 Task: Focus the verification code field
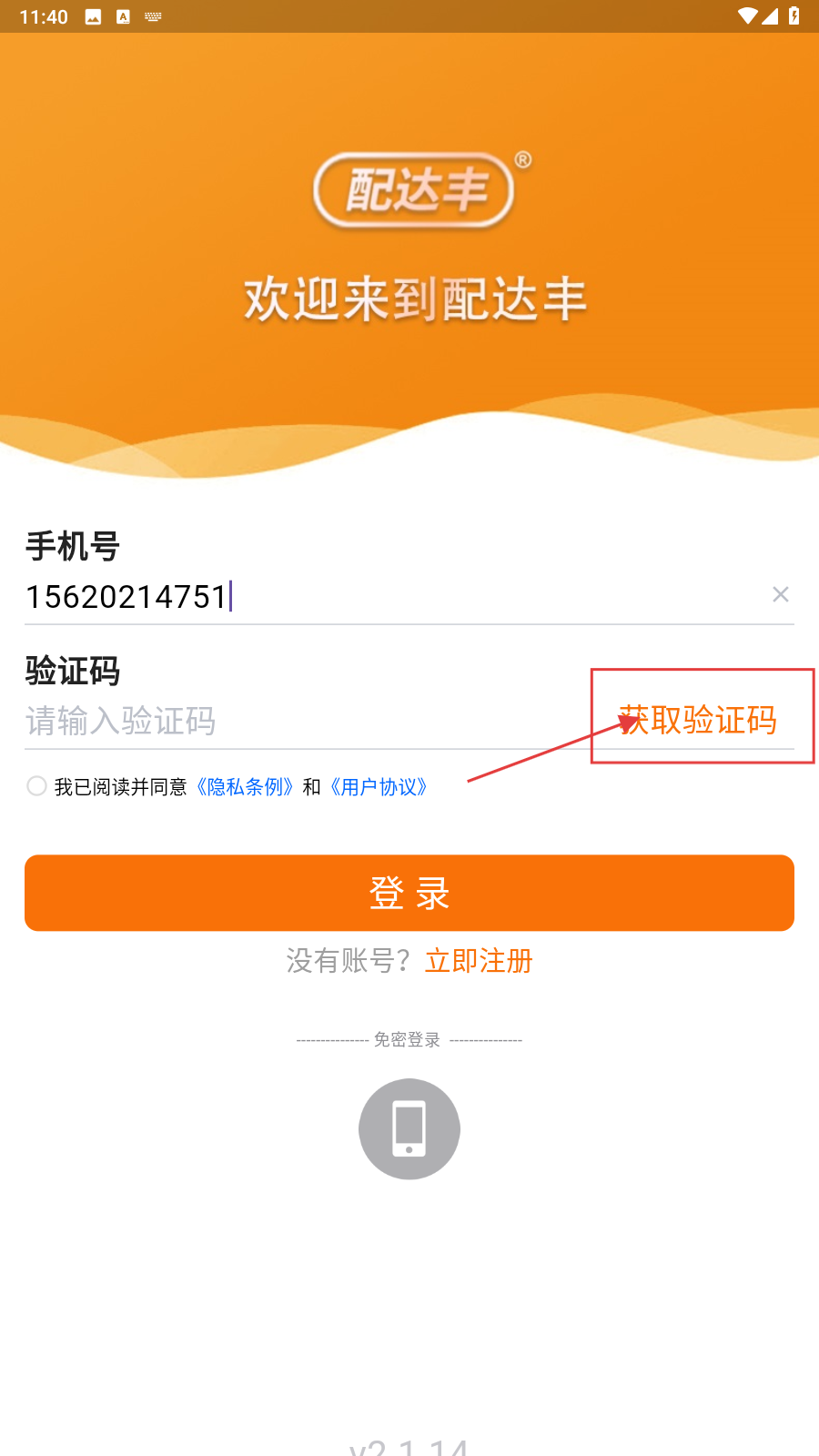tap(300, 722)
